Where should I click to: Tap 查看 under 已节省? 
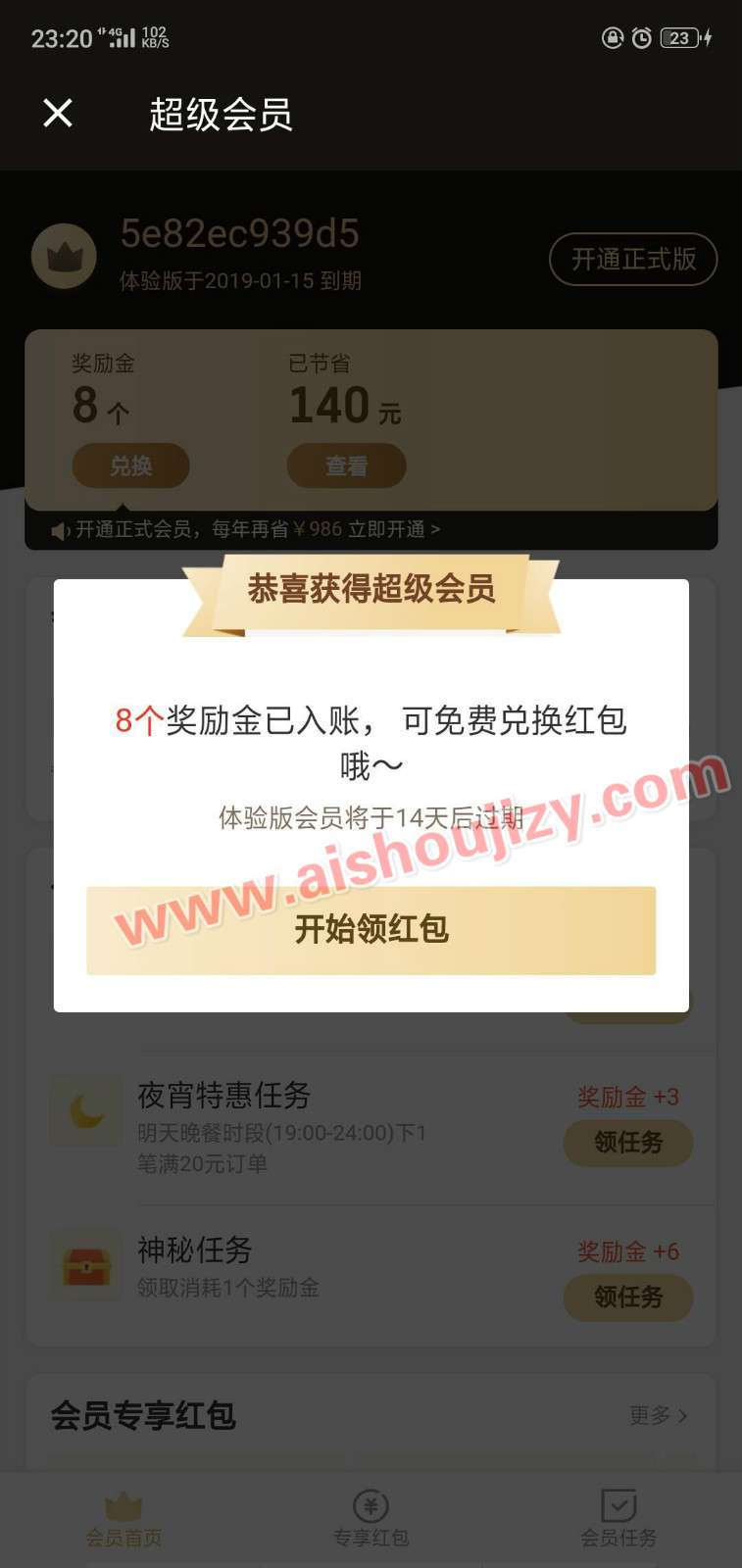point(346,466)
